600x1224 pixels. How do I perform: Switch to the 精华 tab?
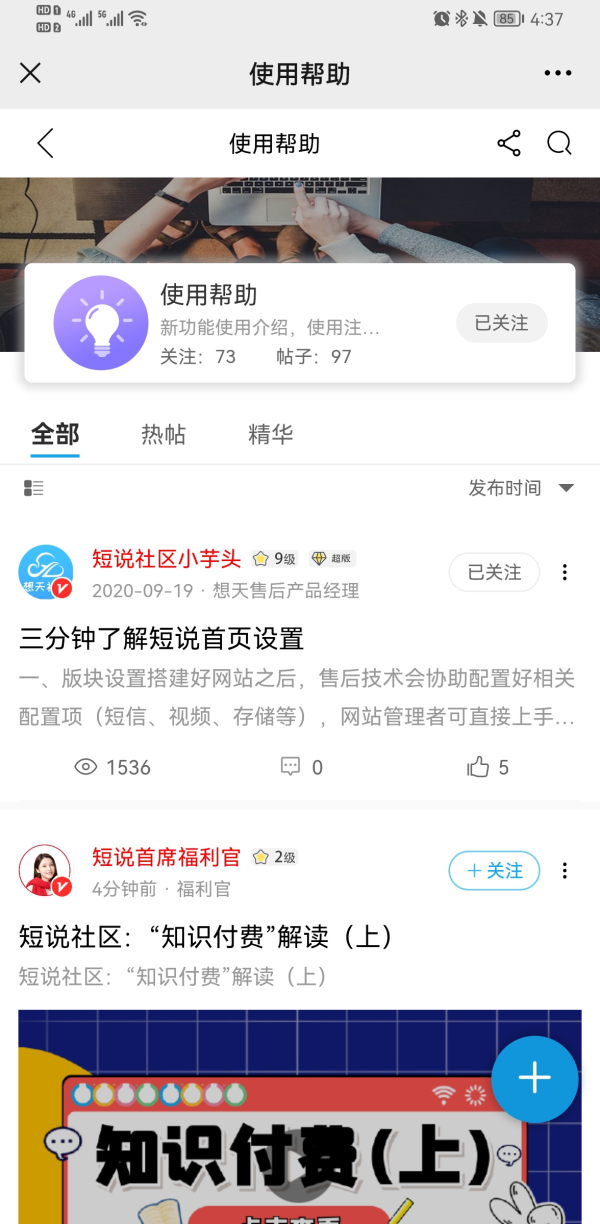coord(270,434)
